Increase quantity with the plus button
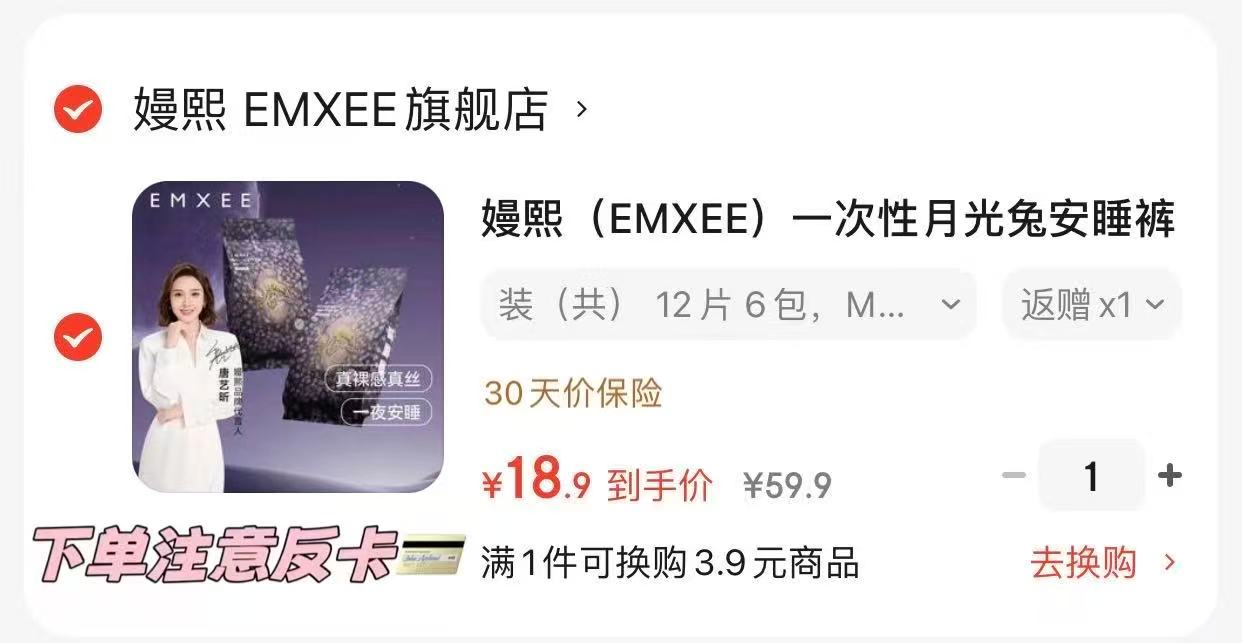 1169,476
